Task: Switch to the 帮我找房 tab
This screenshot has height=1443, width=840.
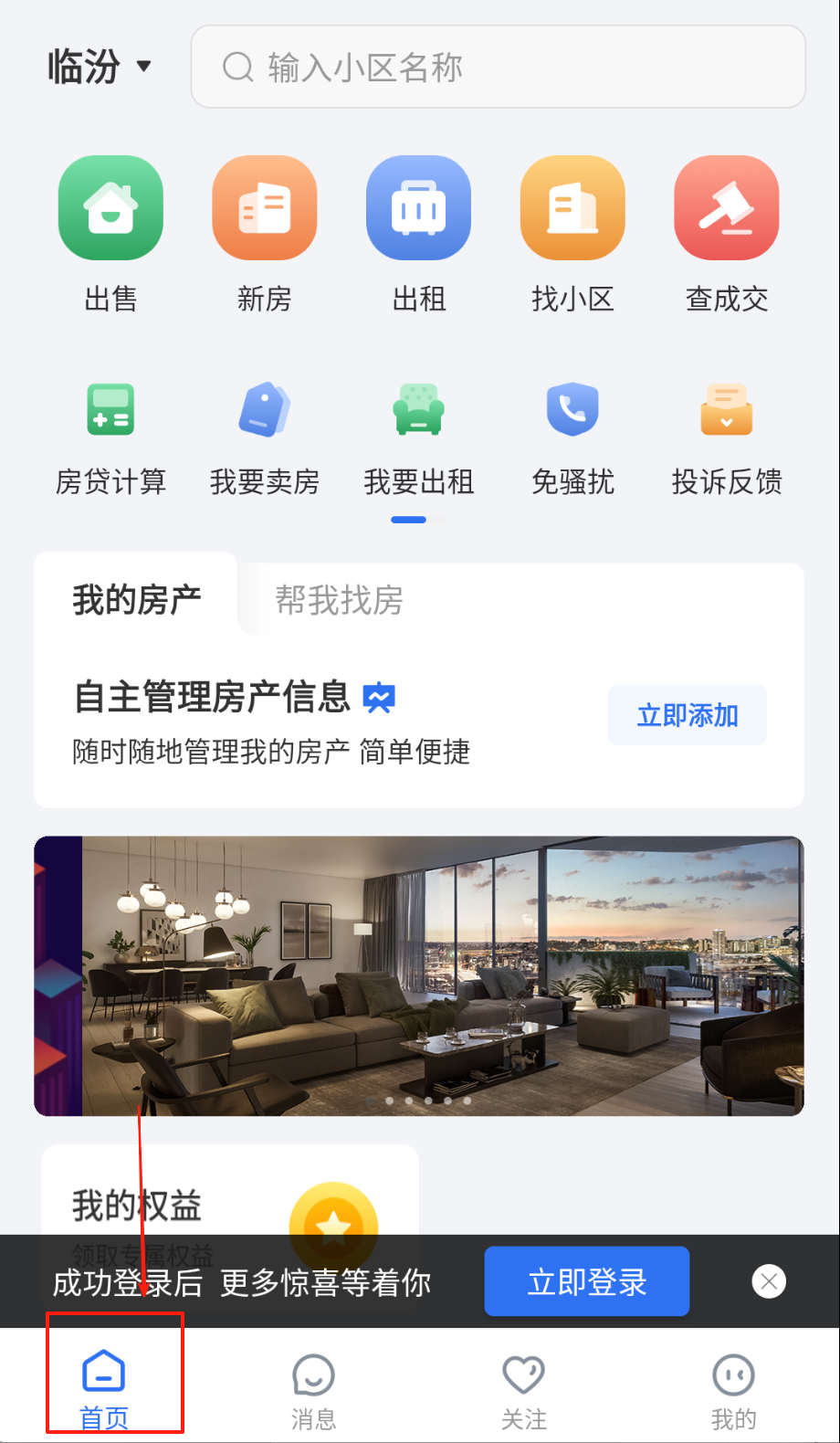Action: (x=339, y=600)
